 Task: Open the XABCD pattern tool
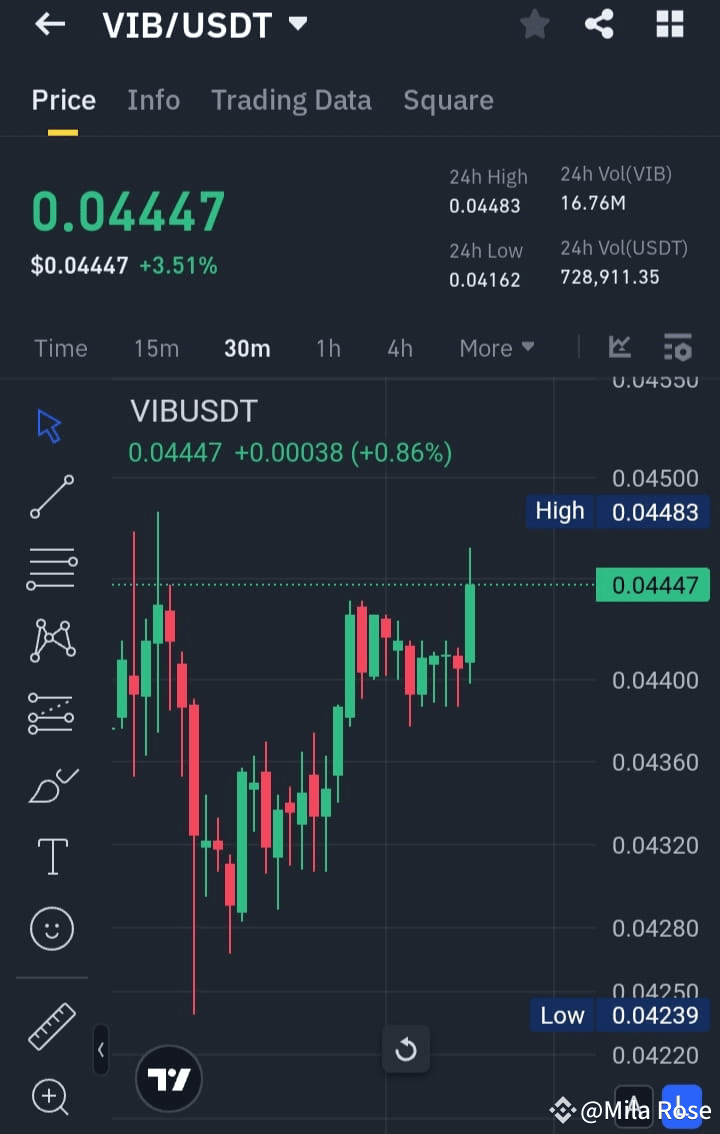[48, 640]
